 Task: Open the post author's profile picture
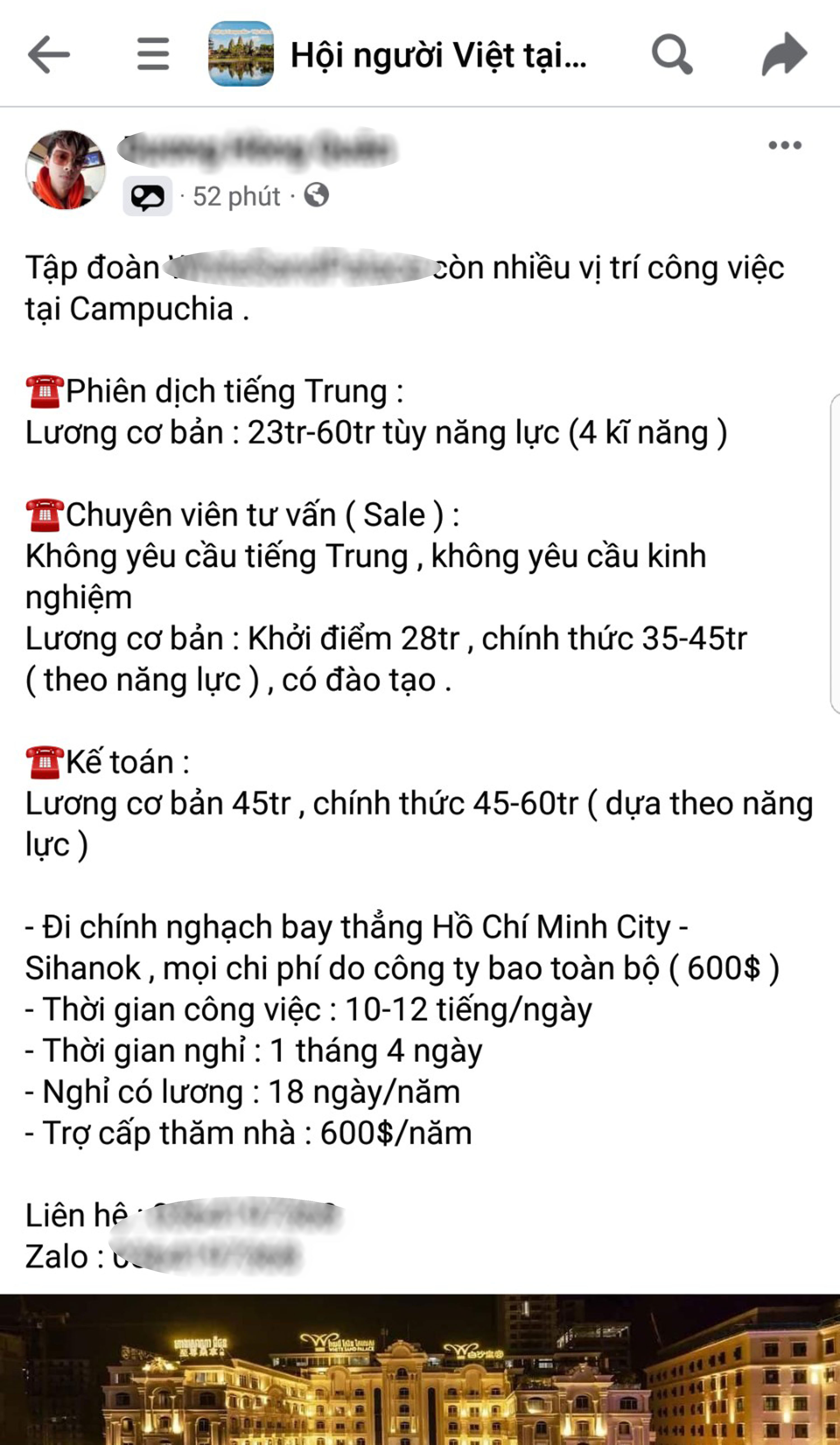(x=65, y=170)
